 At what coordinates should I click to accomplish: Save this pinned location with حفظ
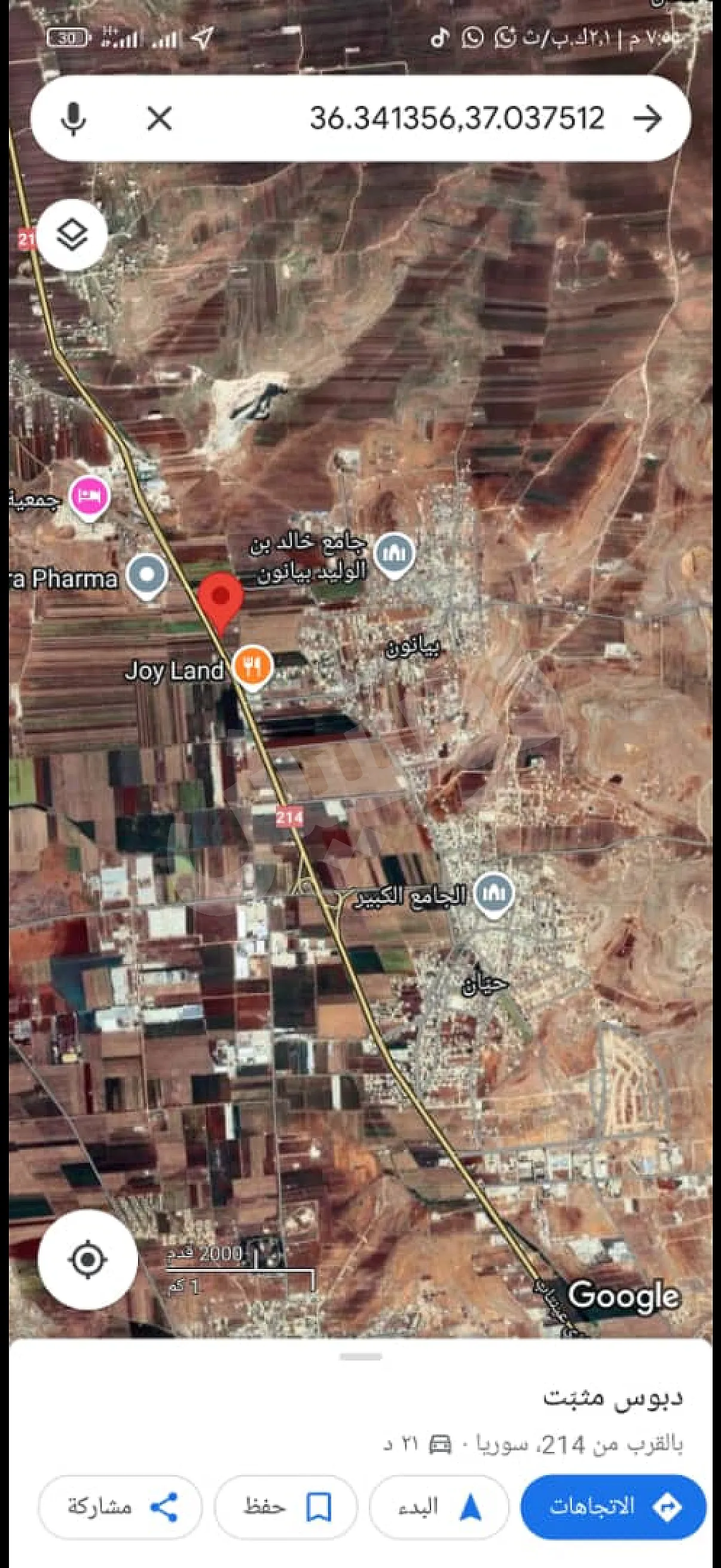286,1507
